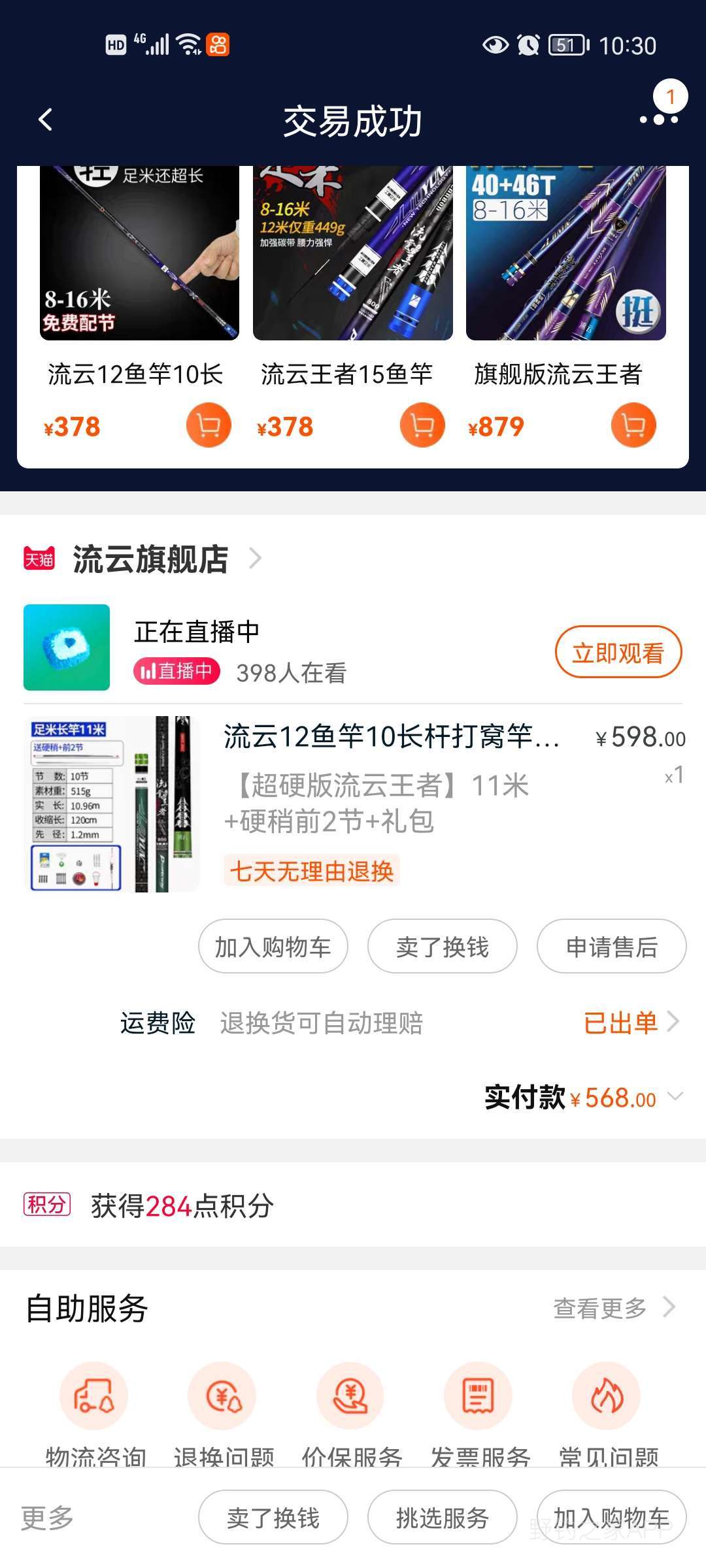This screenshot has height=1568, width=706.
Task: Add 流云王者15鱼竿 to cart
Action: click(x=422, y=426)
